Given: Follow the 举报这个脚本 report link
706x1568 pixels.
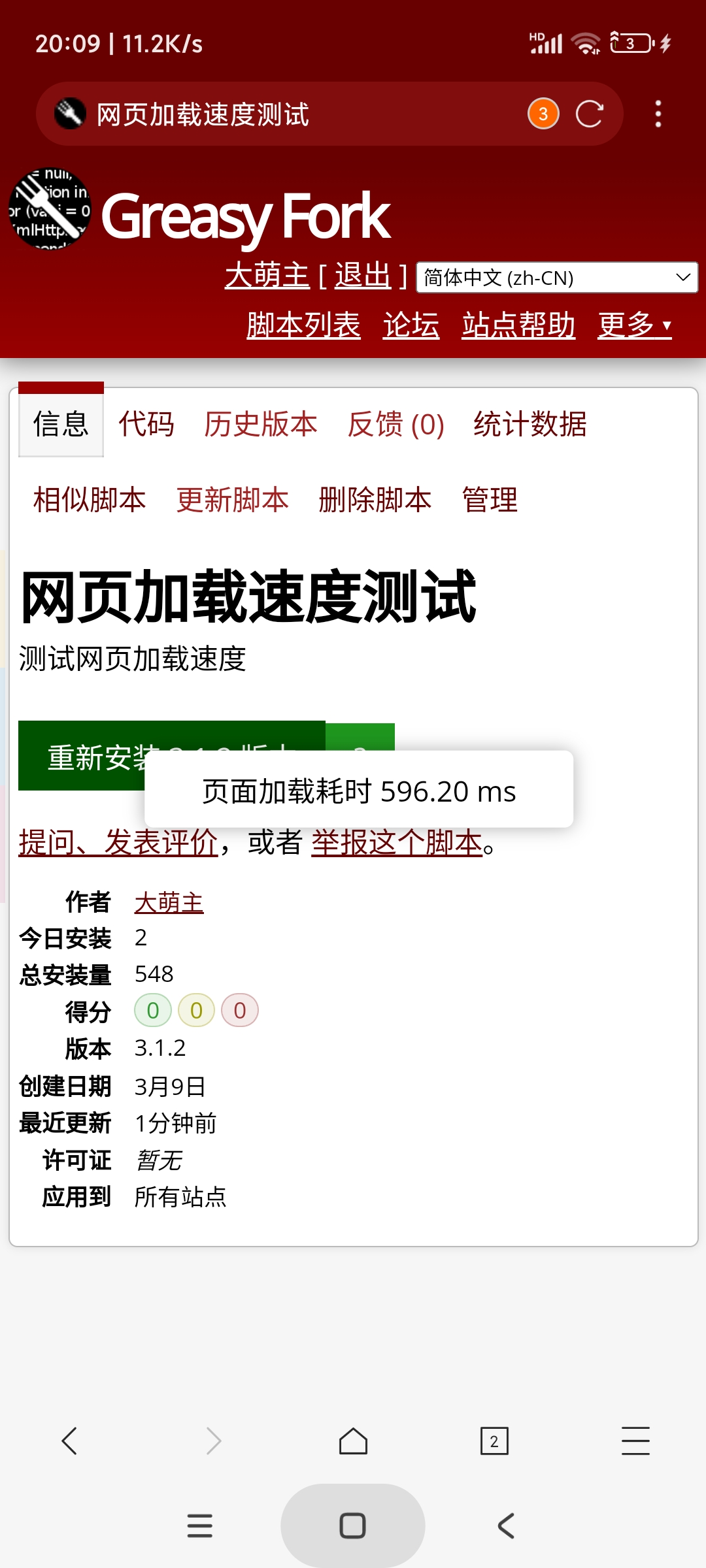Looking at the screenshot, I should tap(397, 842).
